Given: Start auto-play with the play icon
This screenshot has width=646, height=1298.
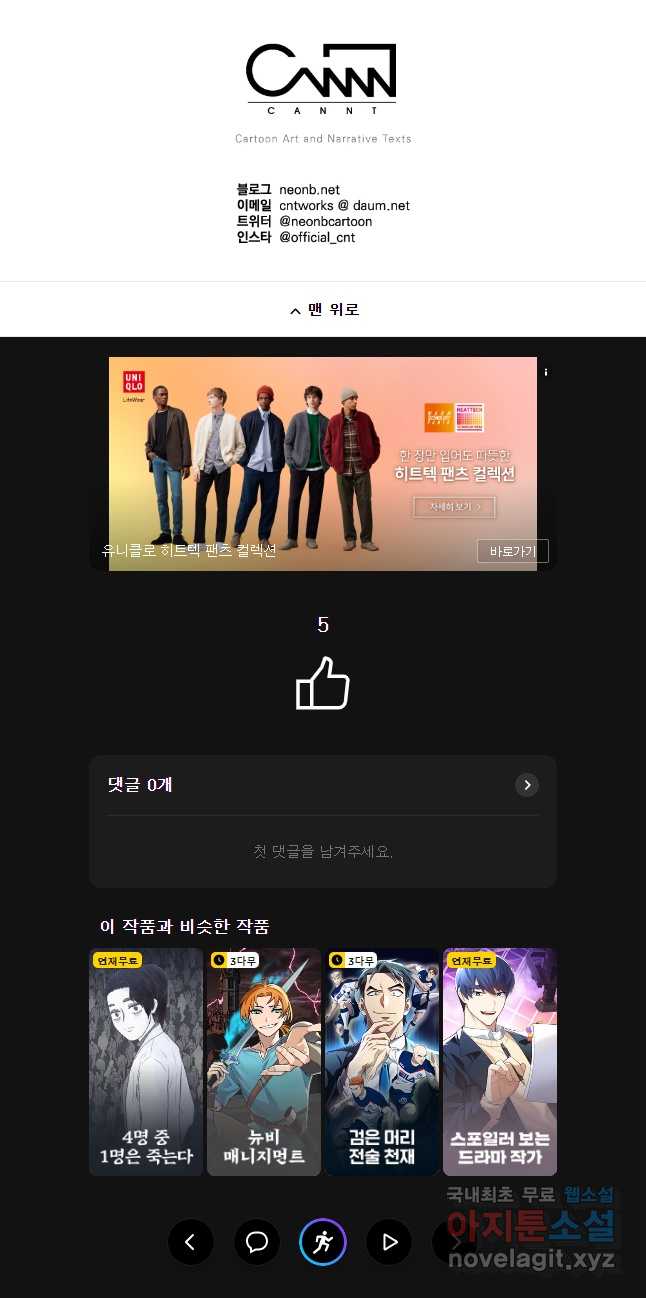Looking at the screenshot, I should click(389, 1242).
